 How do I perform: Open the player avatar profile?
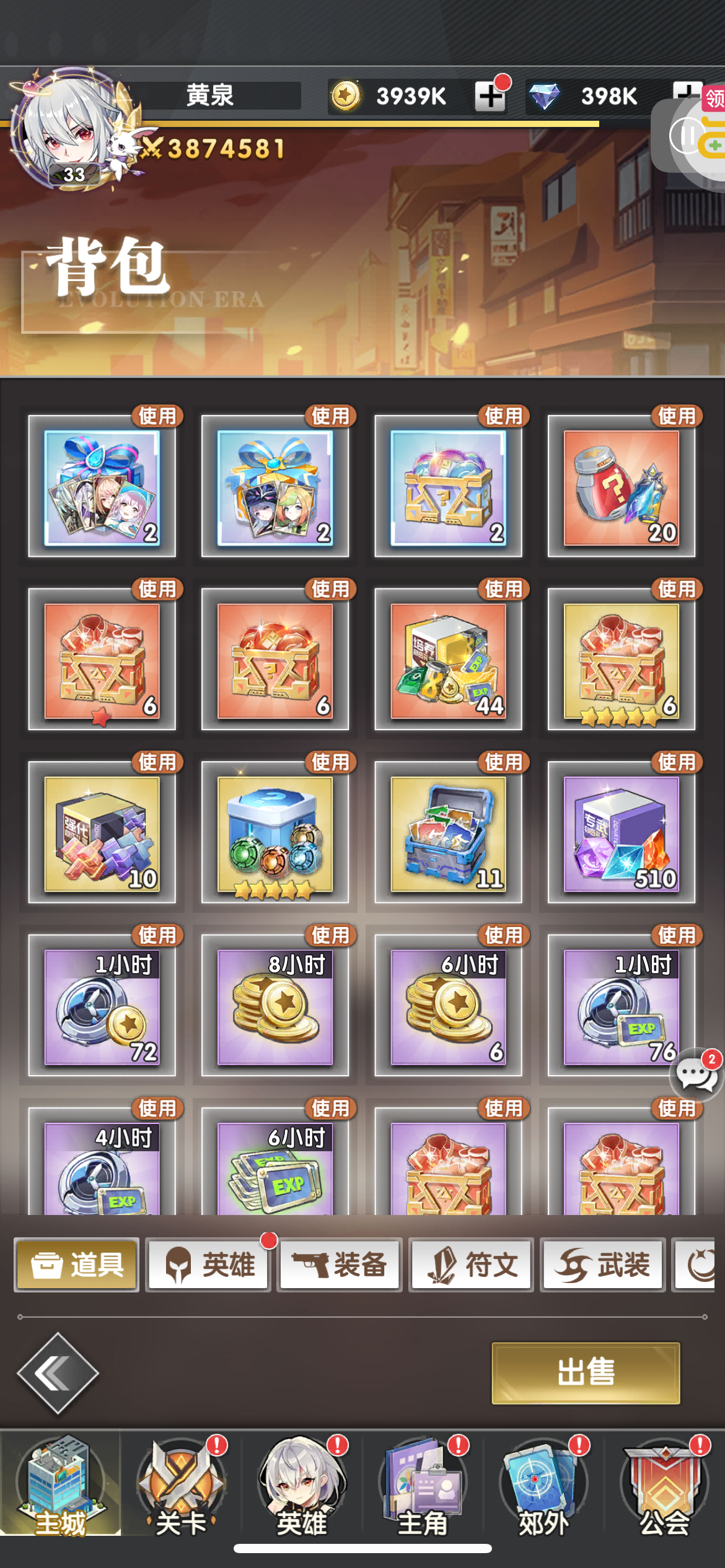click(x=69, y=129)
